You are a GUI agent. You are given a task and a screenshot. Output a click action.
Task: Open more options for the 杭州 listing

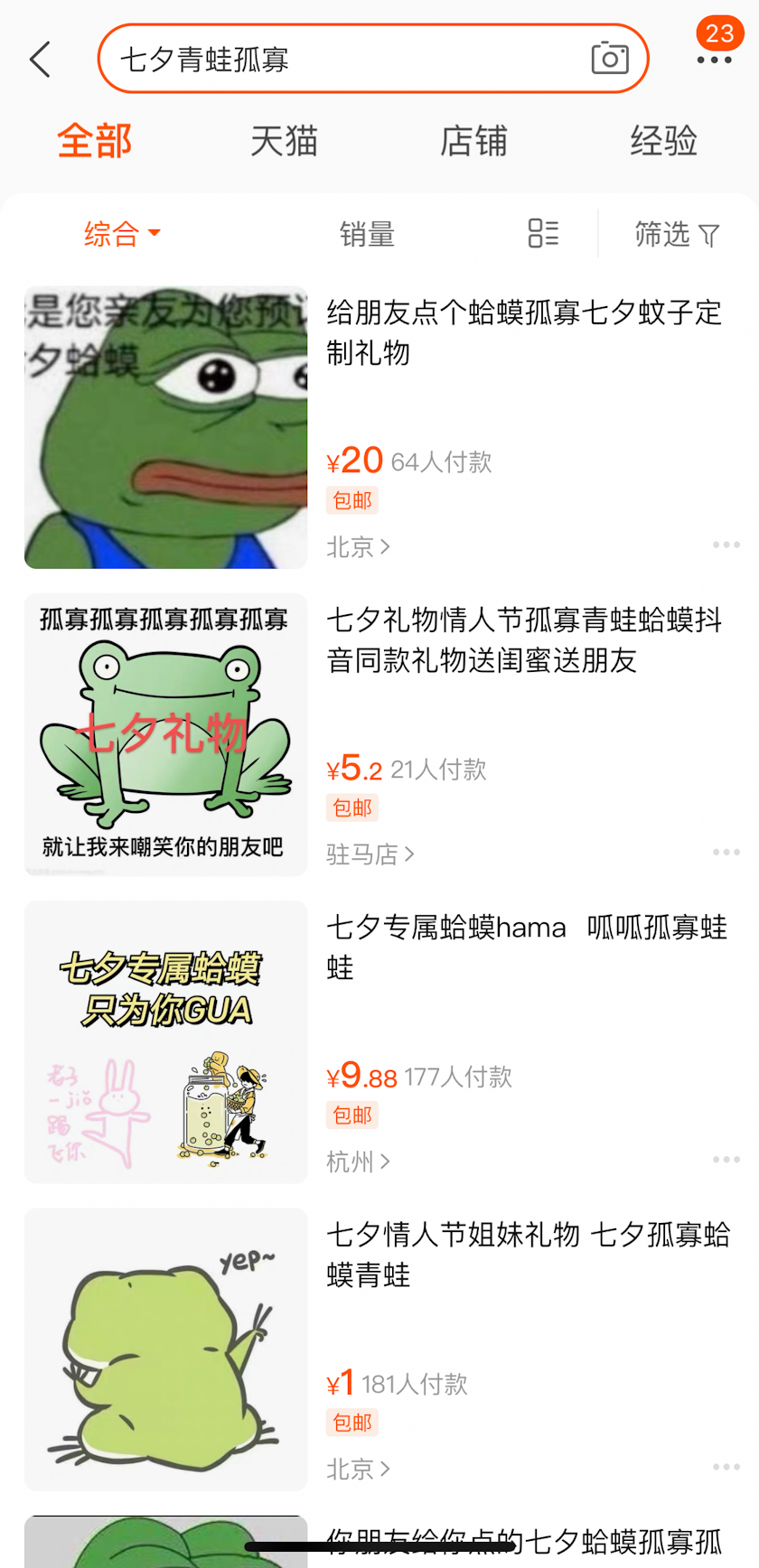tap(726, 1160)
